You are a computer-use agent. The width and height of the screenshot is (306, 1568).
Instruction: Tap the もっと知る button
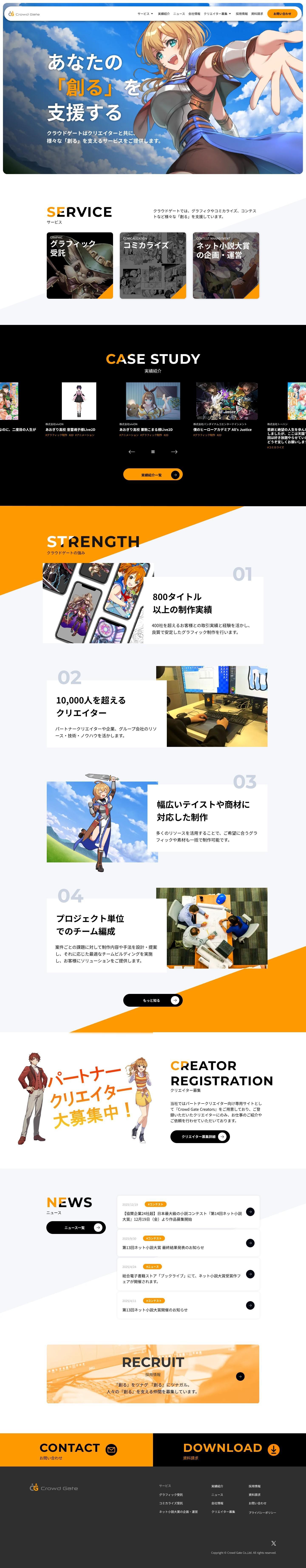153,1000
